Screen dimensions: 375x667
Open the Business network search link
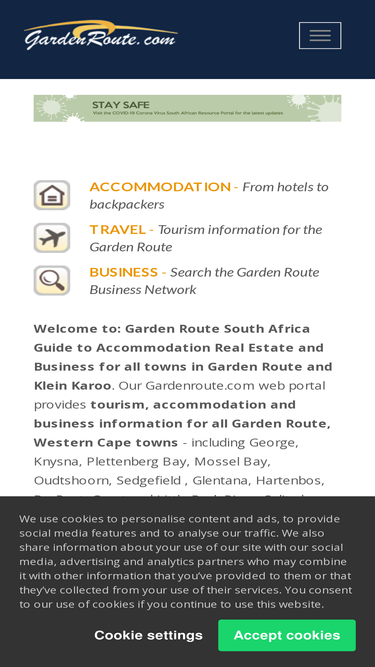pyautogui.click(x=124, y=272)
